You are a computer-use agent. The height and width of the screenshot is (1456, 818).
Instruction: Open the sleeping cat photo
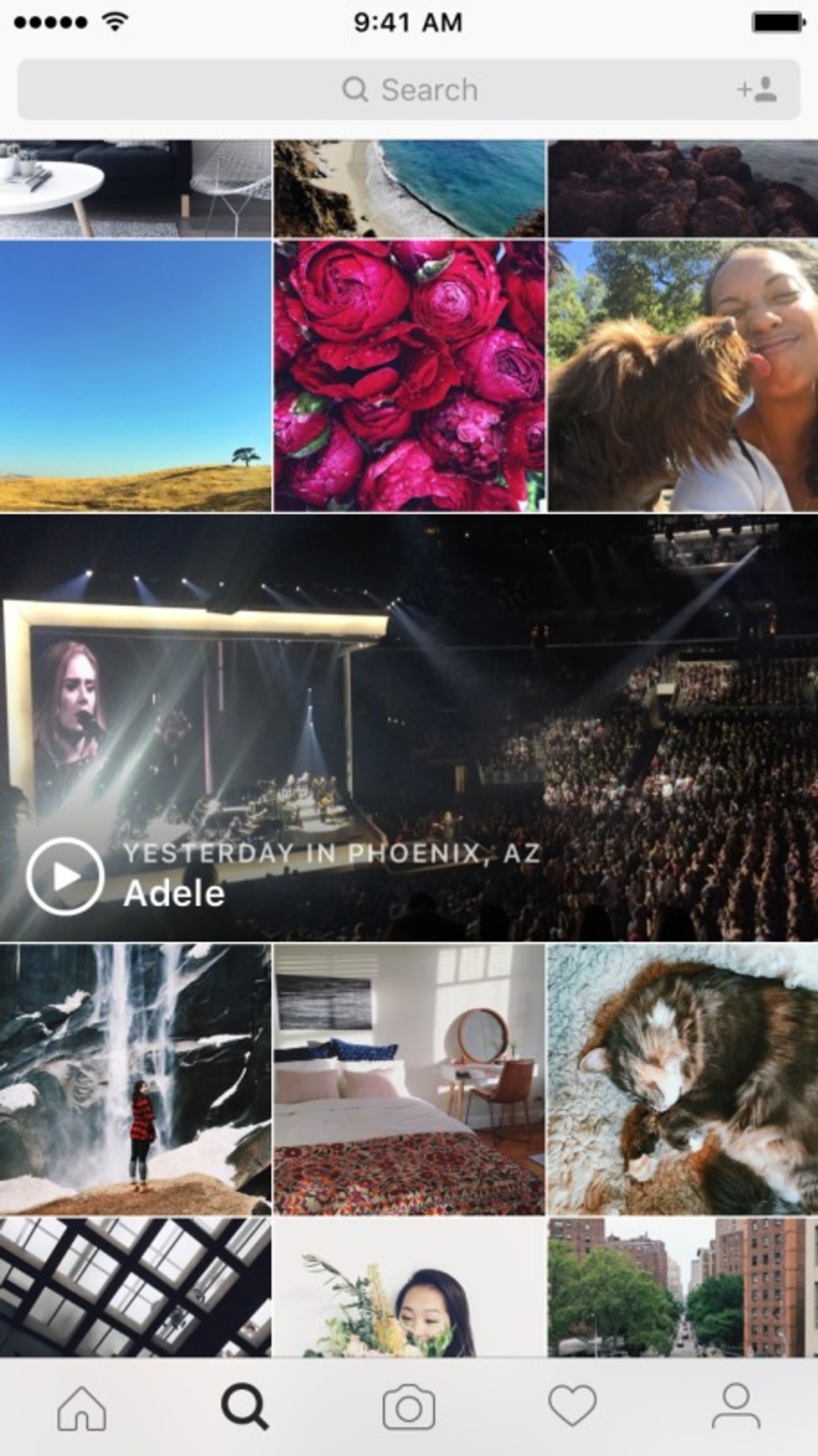pos(683,1079)
